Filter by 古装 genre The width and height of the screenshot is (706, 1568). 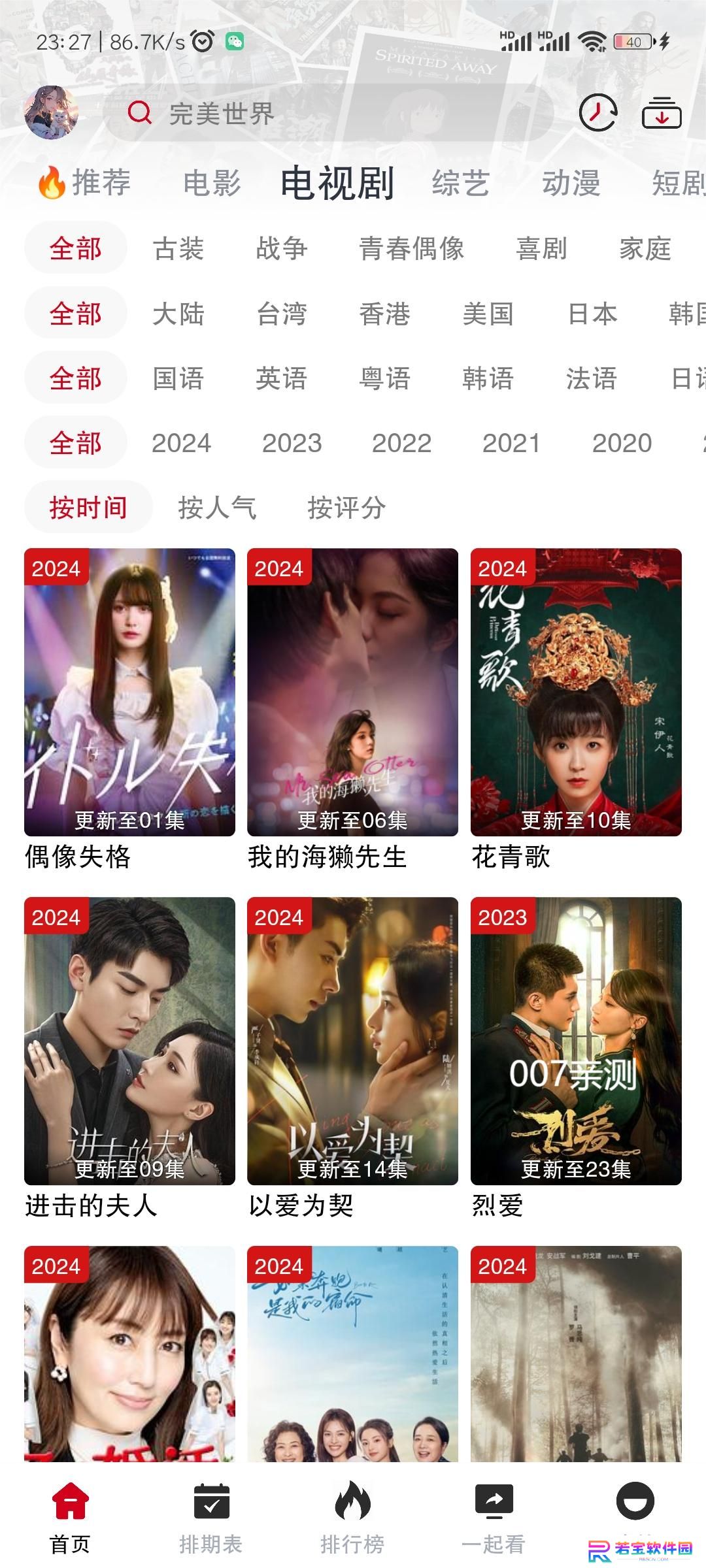click(178, 248)
